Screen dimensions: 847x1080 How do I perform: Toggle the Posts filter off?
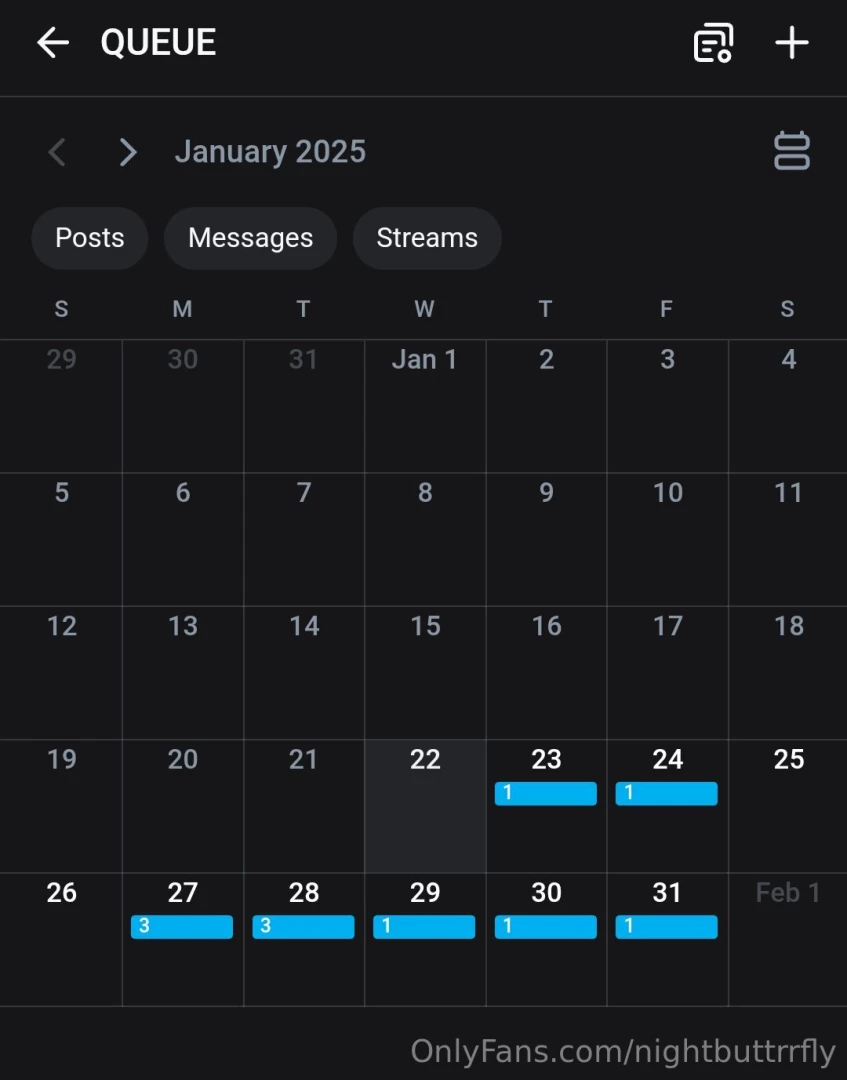pos(89,238)
